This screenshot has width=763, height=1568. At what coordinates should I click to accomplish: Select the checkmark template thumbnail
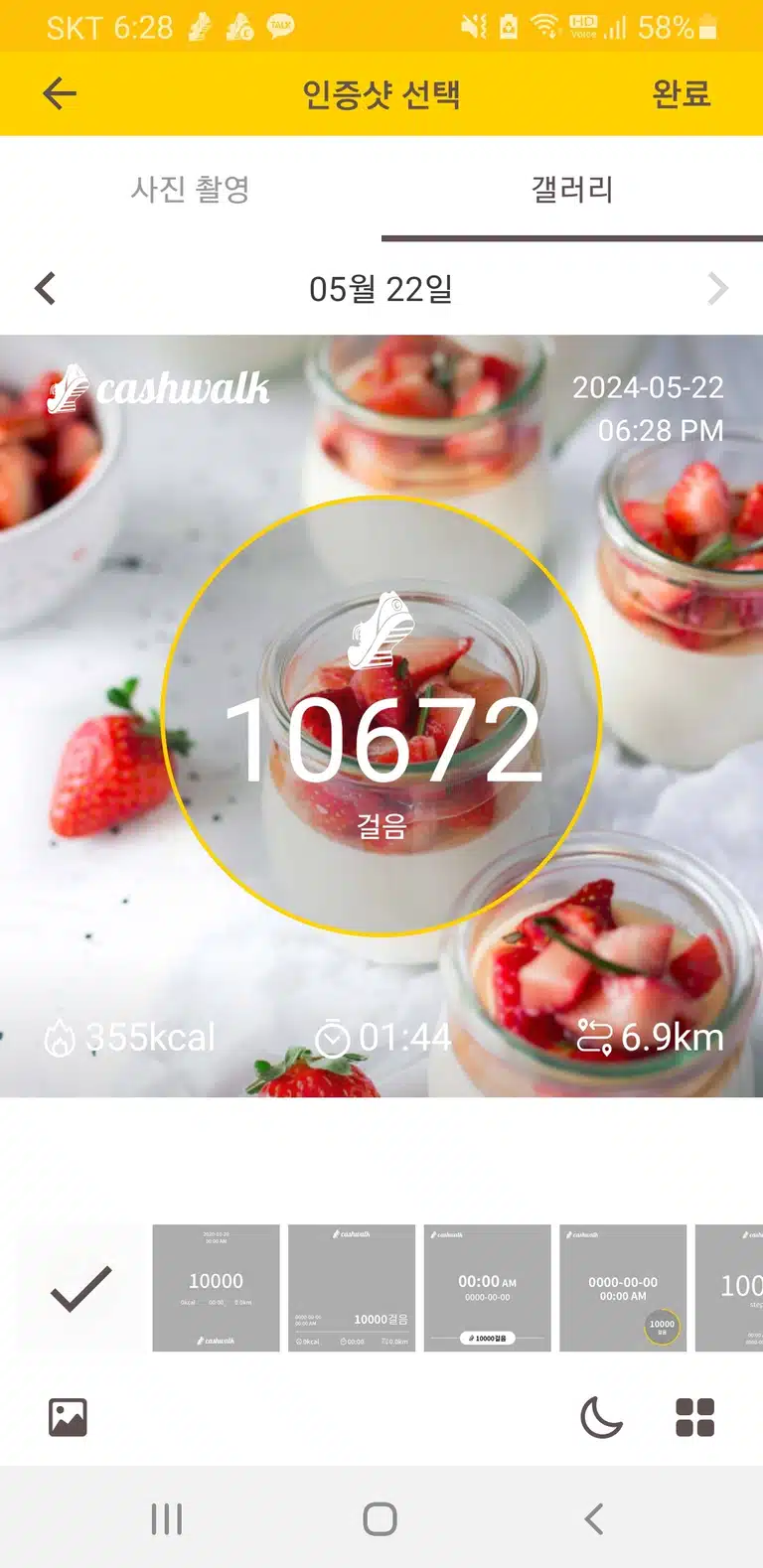tap(80, 1288)
